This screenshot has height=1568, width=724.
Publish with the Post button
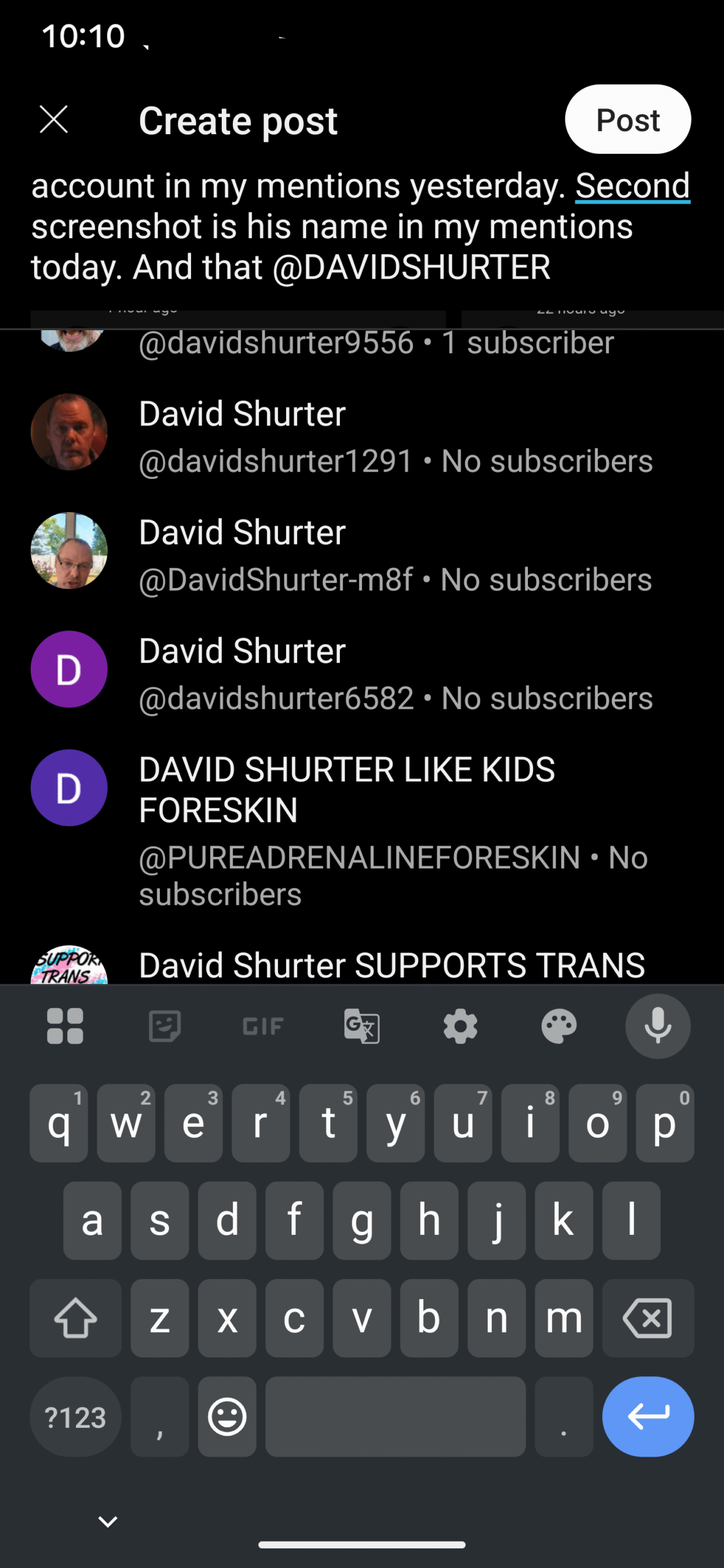coord(628,119)
